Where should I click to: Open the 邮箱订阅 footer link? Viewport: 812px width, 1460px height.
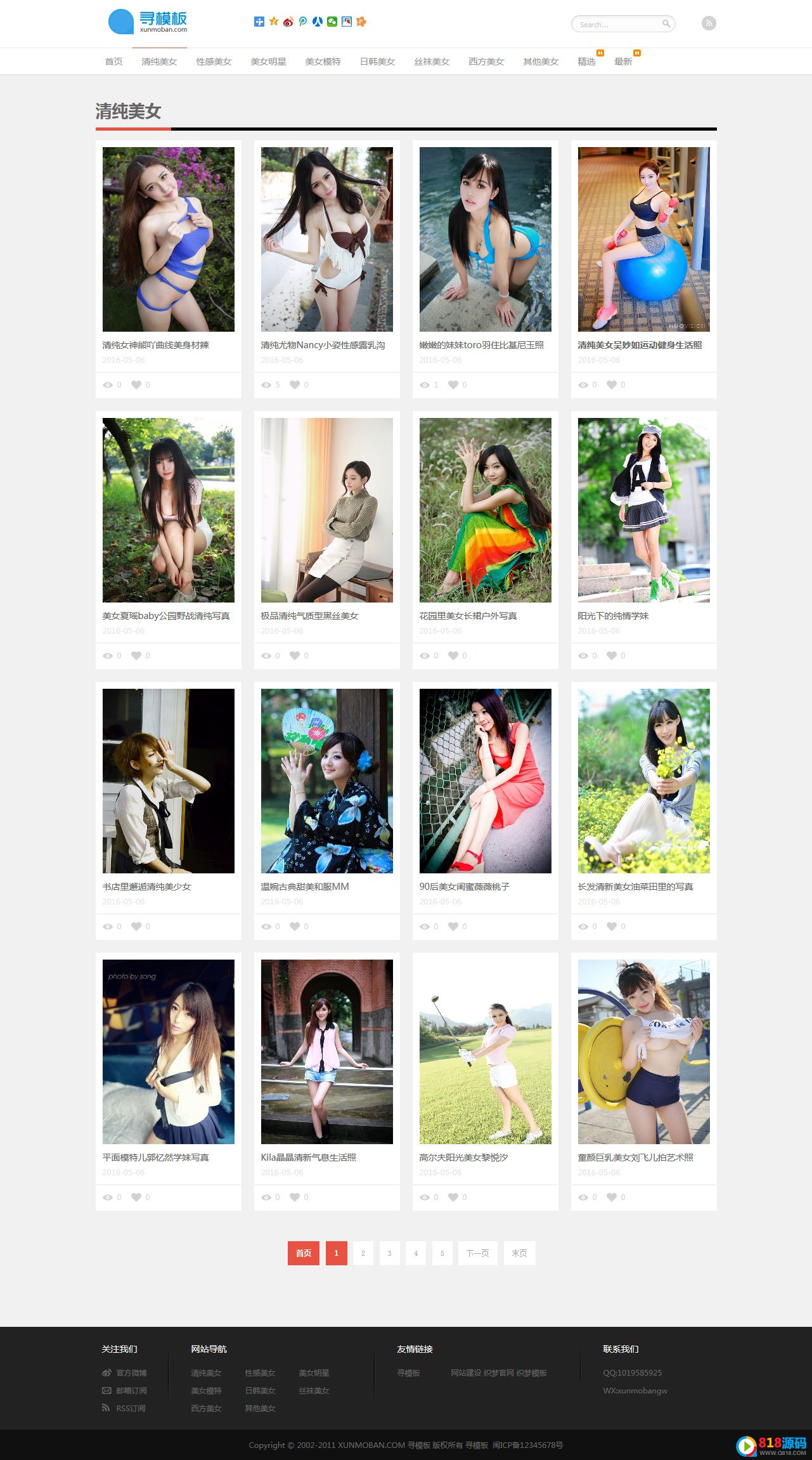point(131,1391)
